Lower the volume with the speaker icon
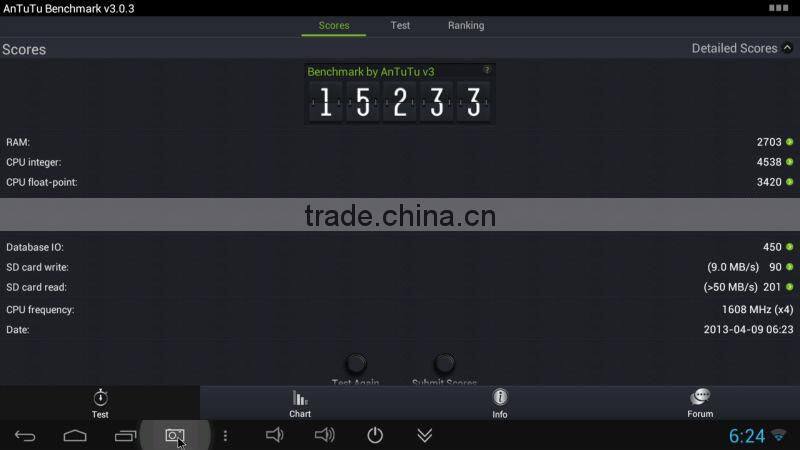Screen dimensions: 800x450 tap(275, 435)
